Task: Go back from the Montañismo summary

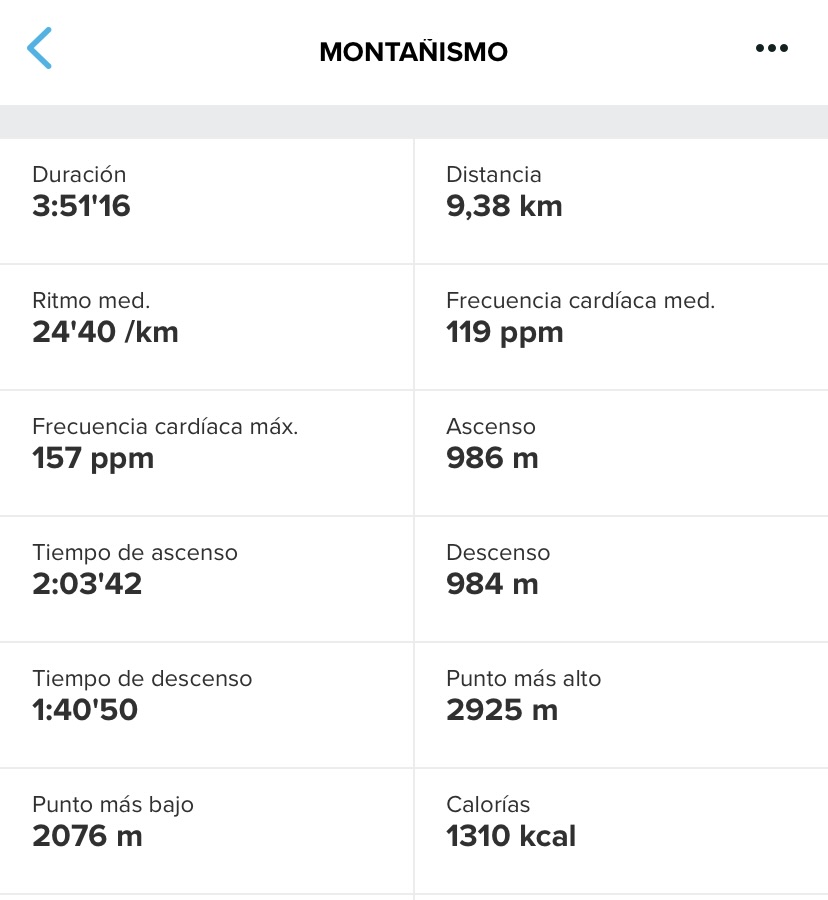Action: [x=40, y=48]
